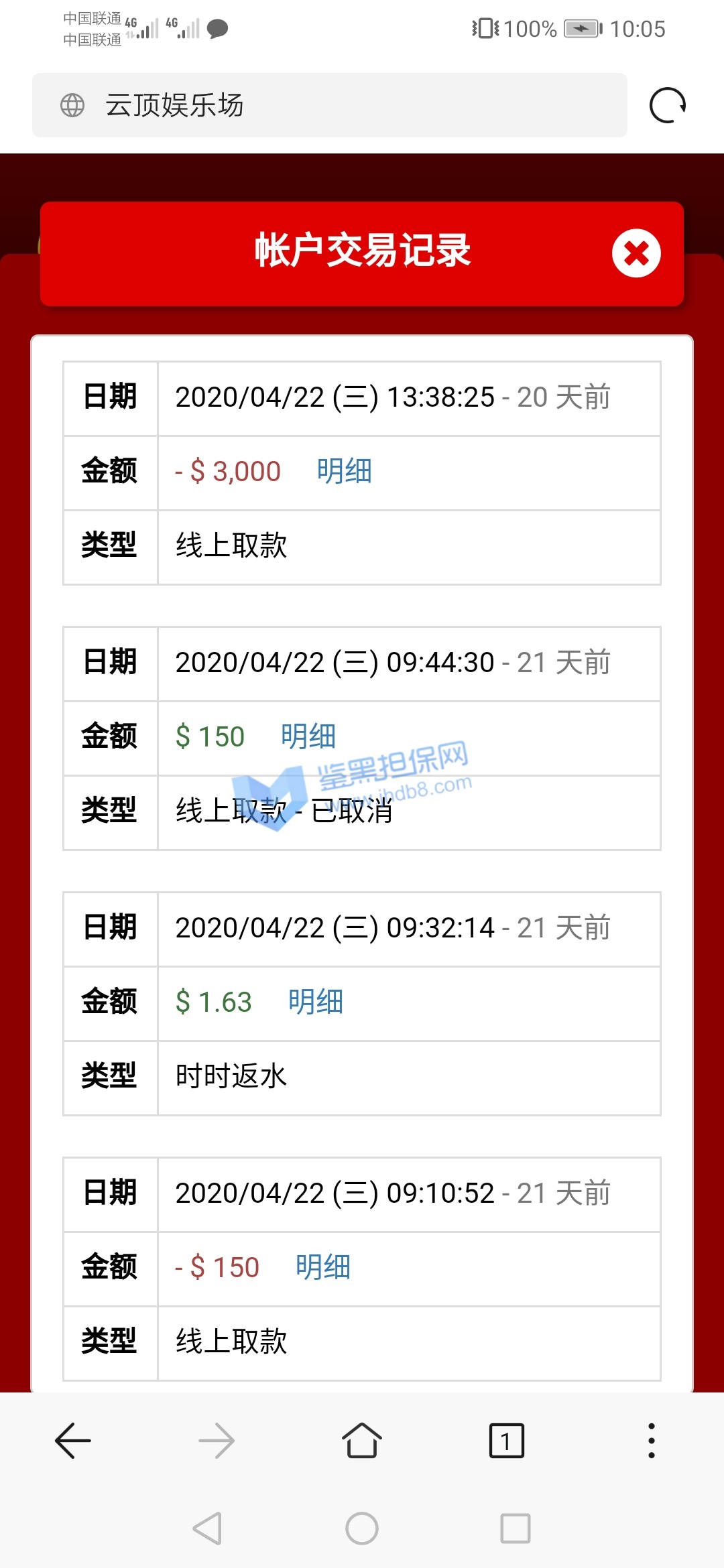The image size is (724, 1568).
Task: View 明细 for the $1.63 rebate
Action: point(315,1002)
